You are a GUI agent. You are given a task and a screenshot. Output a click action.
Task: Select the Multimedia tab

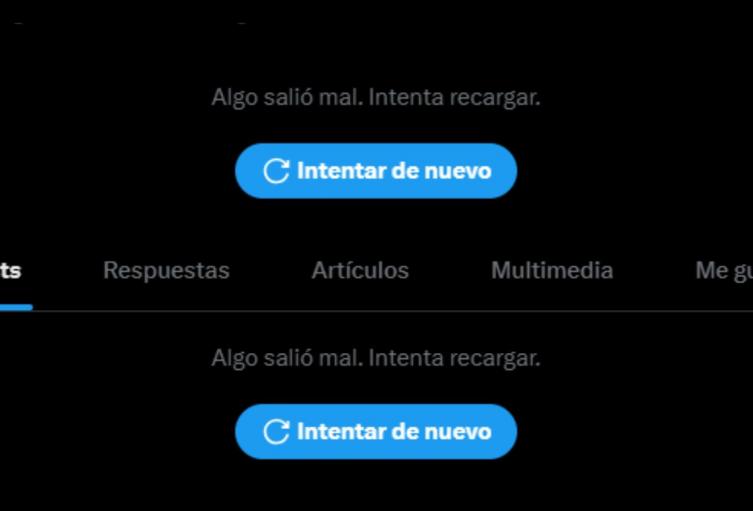pyautogui.click(x=552, y=271)
